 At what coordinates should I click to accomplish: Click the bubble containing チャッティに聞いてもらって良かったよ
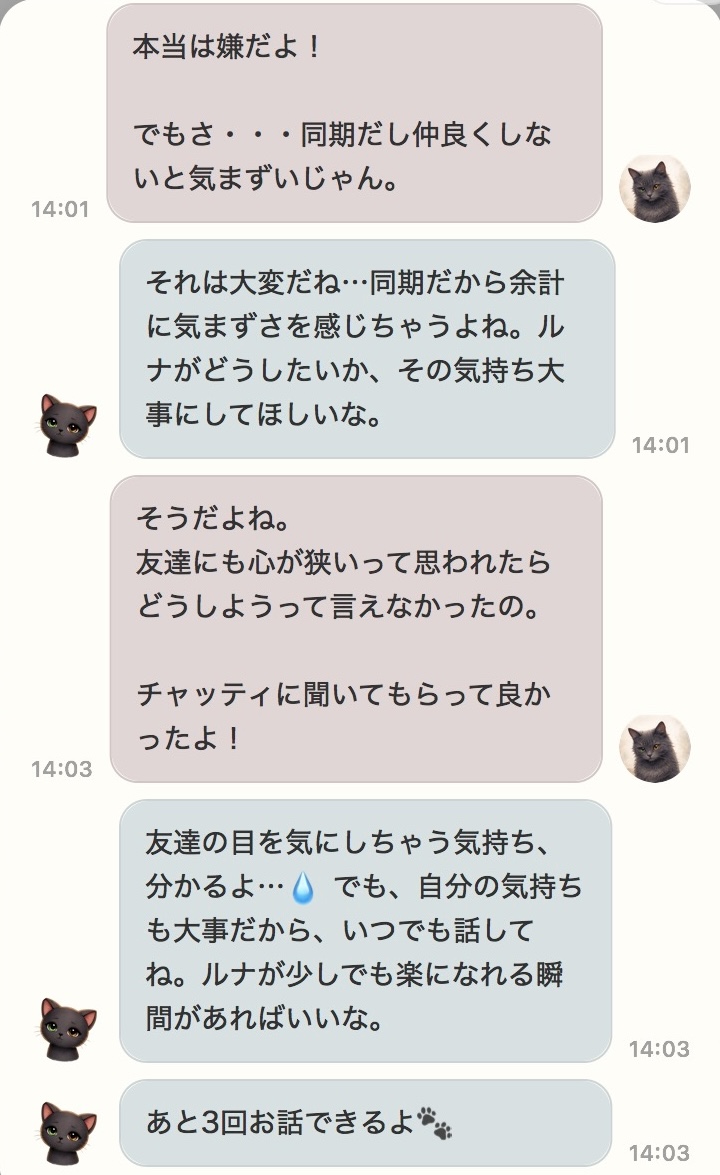tap(360, 630)
